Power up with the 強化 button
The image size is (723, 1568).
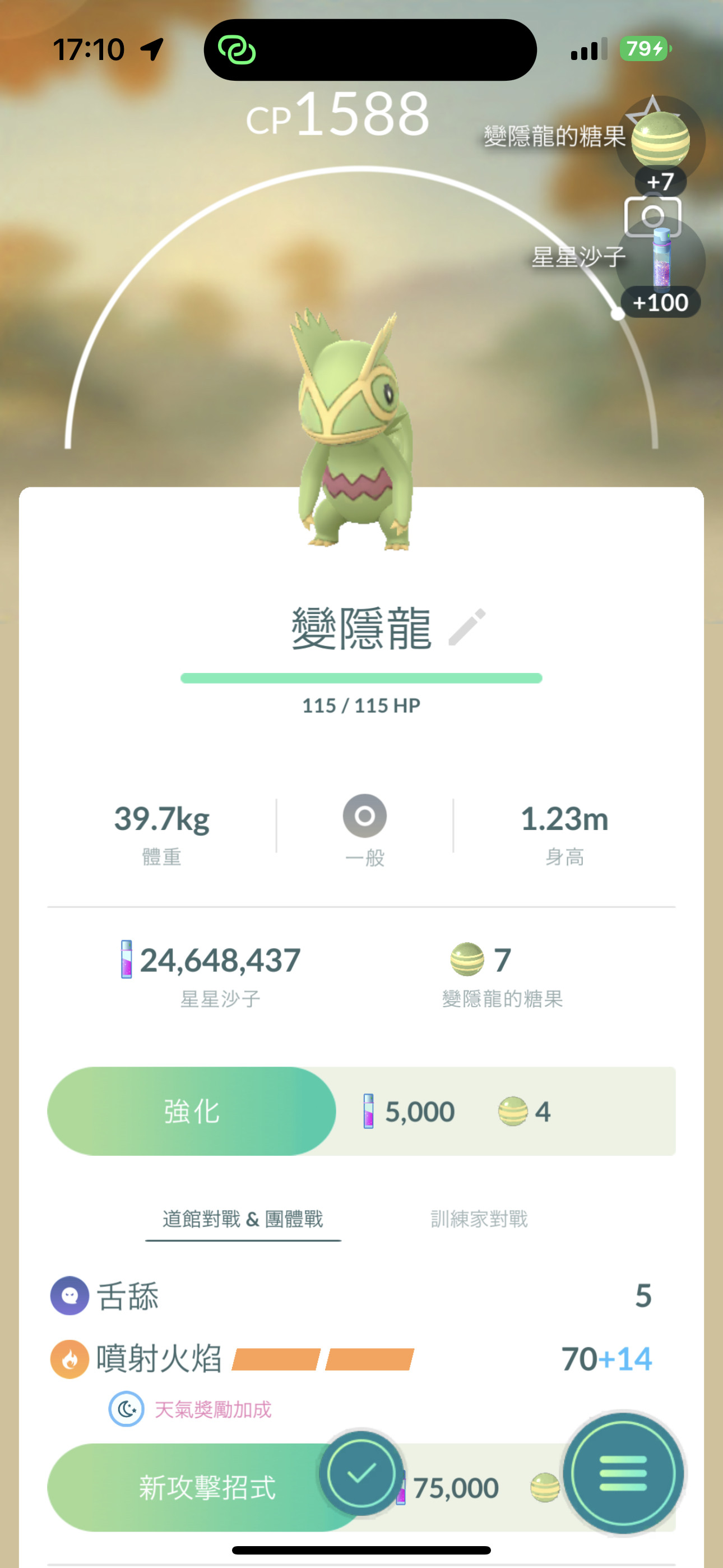click(191, 1111)
